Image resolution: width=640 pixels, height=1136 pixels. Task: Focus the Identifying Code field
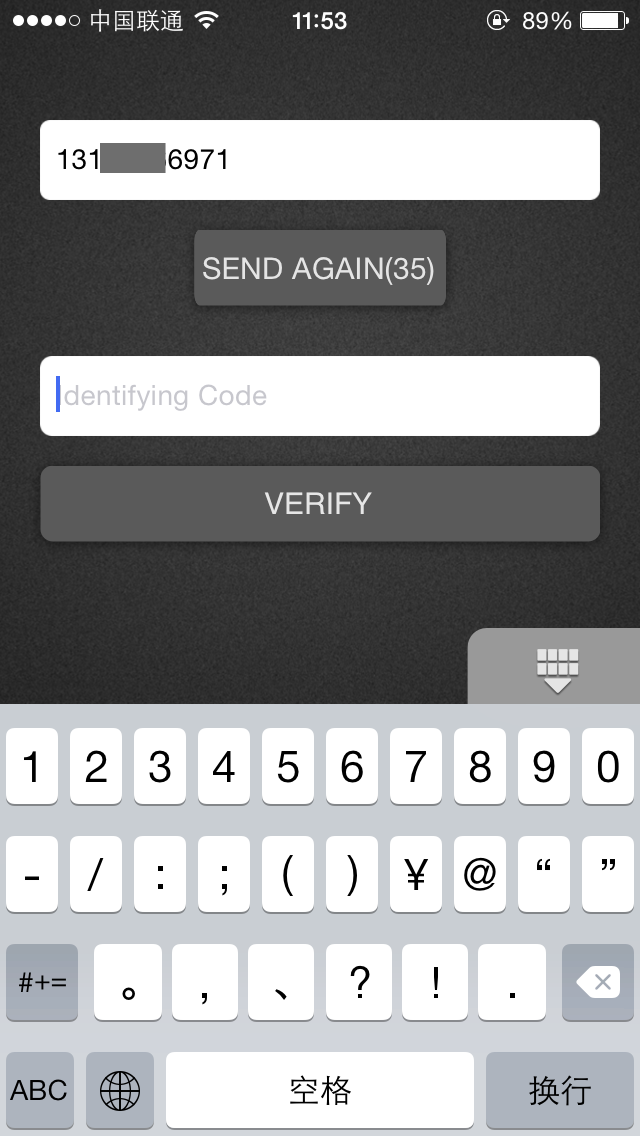[x=320, y=396]
